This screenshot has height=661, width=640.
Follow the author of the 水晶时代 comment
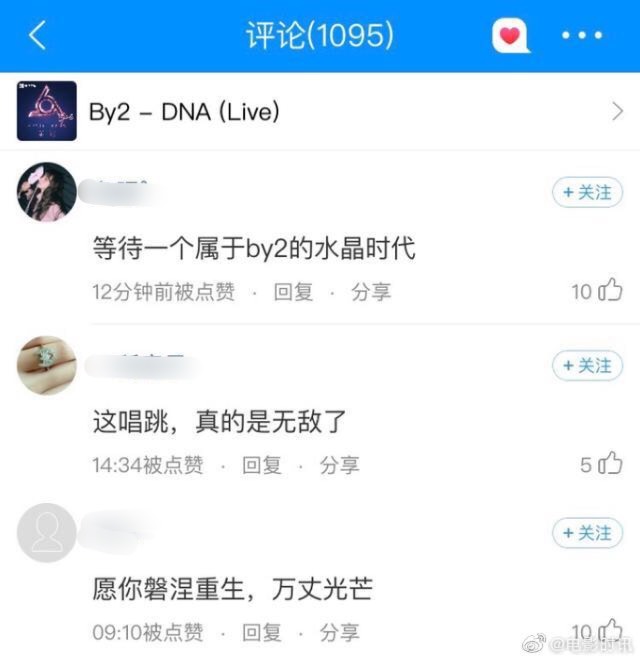(588, 192)
